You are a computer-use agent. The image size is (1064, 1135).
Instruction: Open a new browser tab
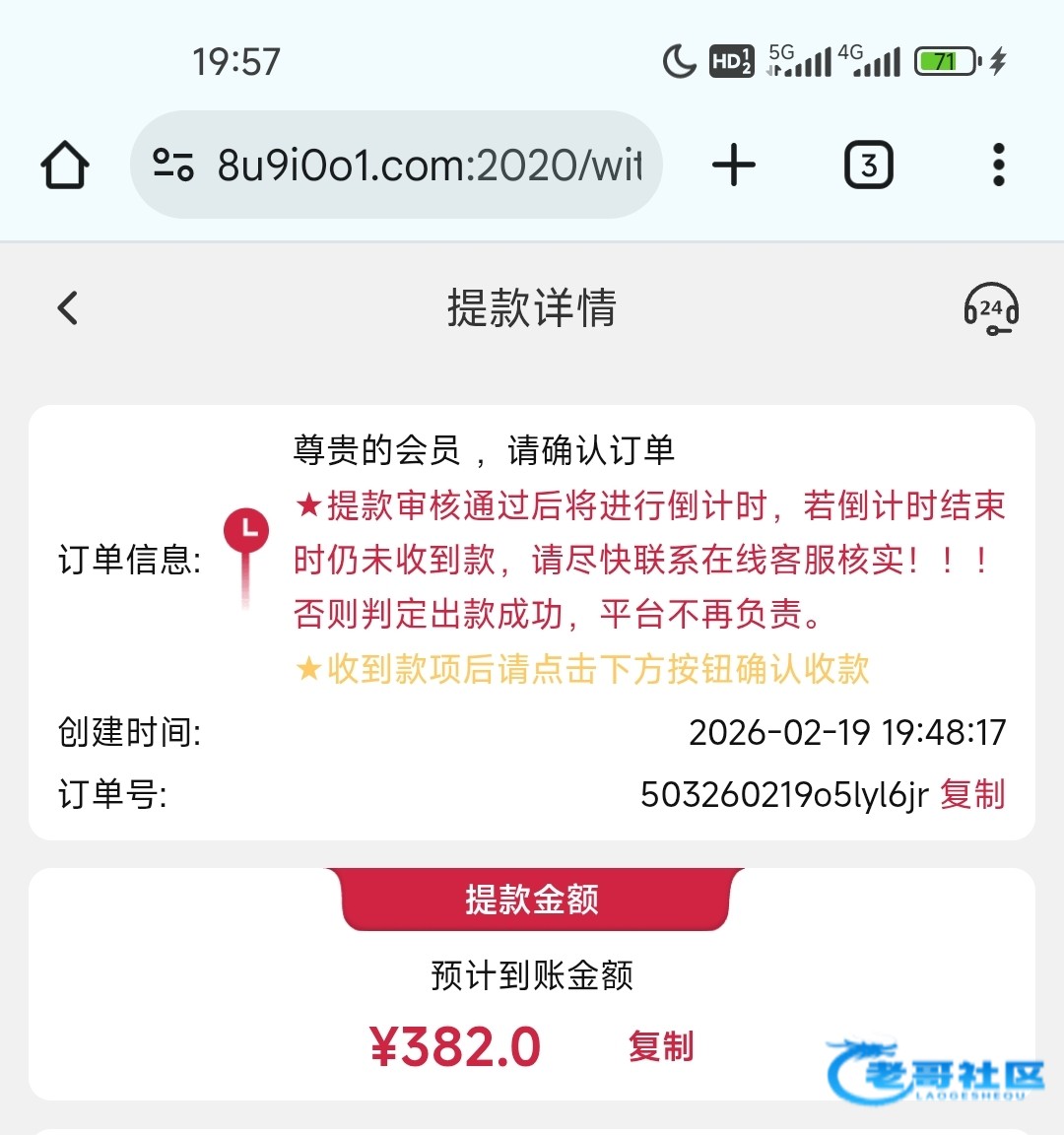pyautogui.click(x=734, y=165)
